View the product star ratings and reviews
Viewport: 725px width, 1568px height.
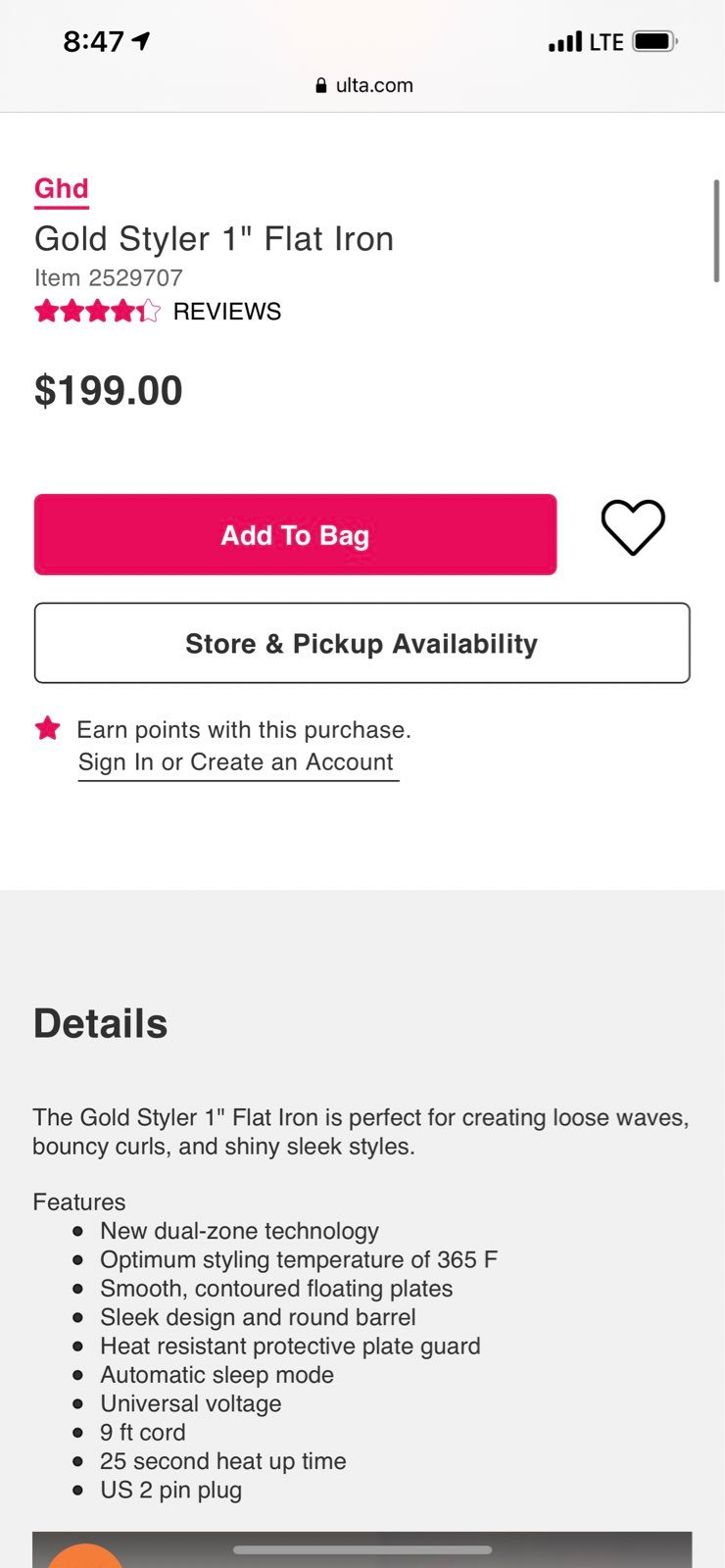158,312
